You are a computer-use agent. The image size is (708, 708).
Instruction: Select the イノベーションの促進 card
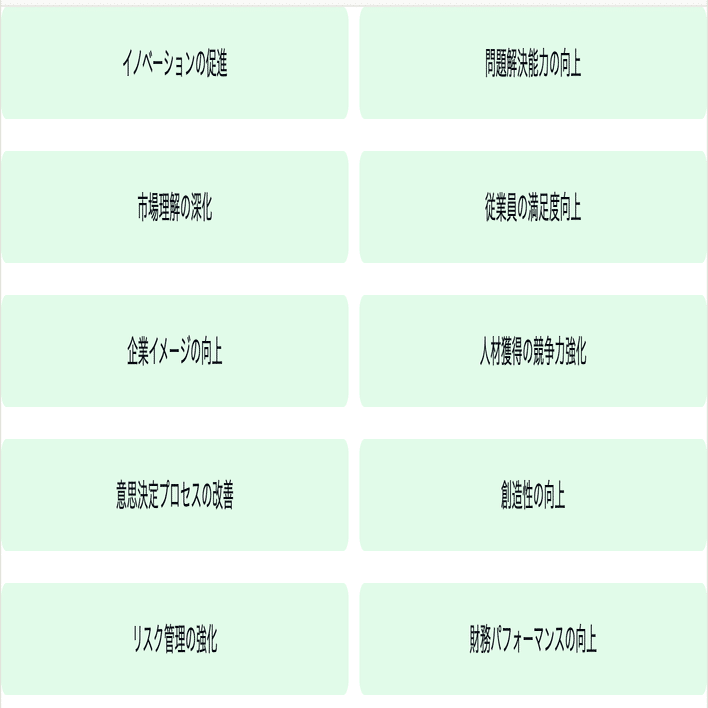point(175,64)
